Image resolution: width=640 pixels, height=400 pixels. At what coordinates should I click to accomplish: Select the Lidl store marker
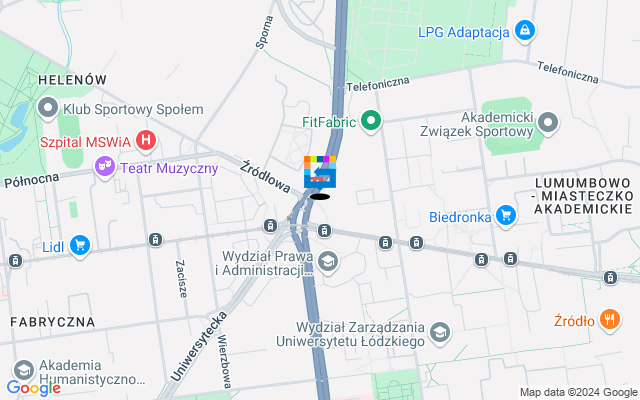click(x=80, y=244)
